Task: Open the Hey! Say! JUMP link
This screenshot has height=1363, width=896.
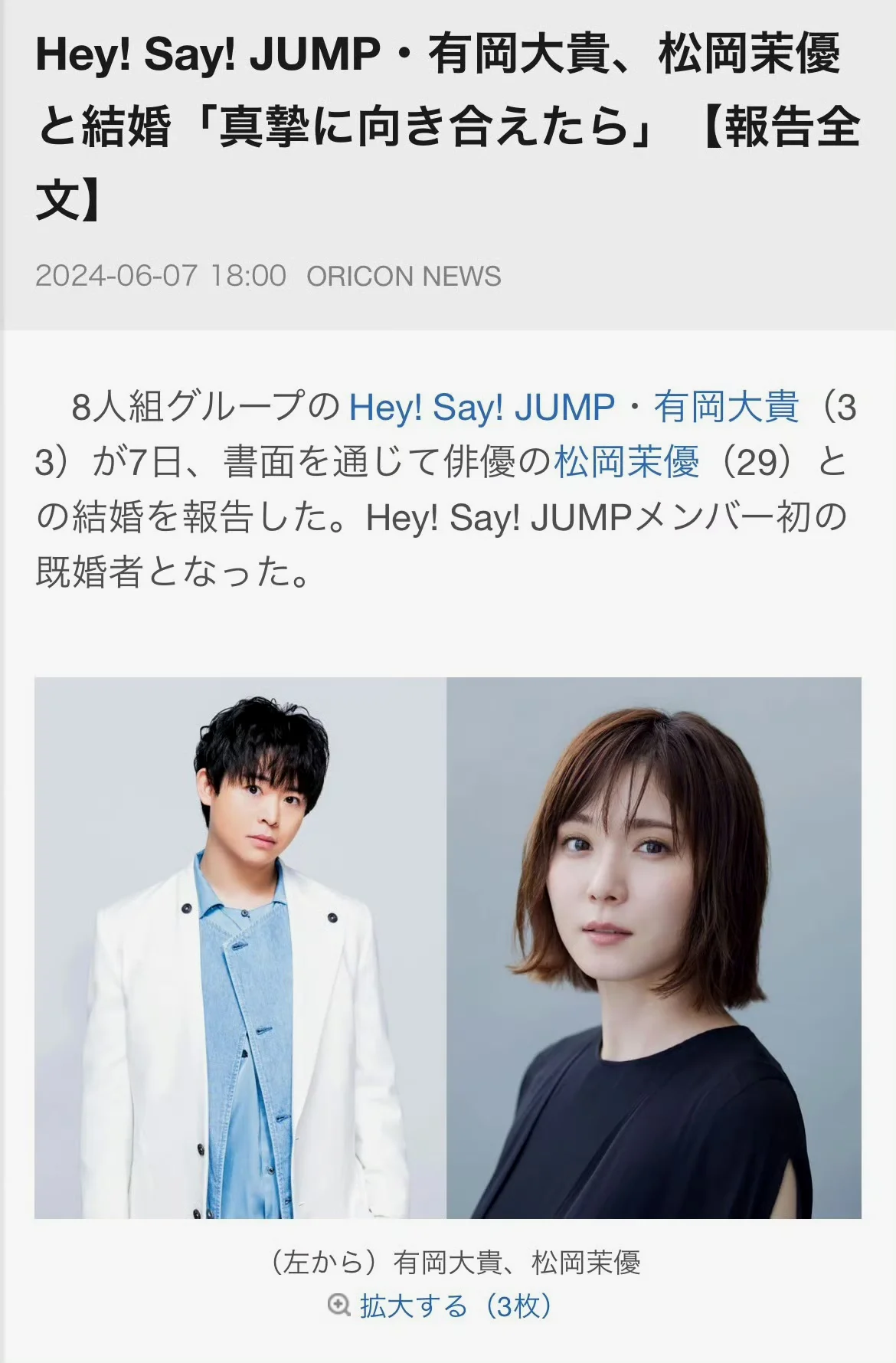Action: click(481, 407)
